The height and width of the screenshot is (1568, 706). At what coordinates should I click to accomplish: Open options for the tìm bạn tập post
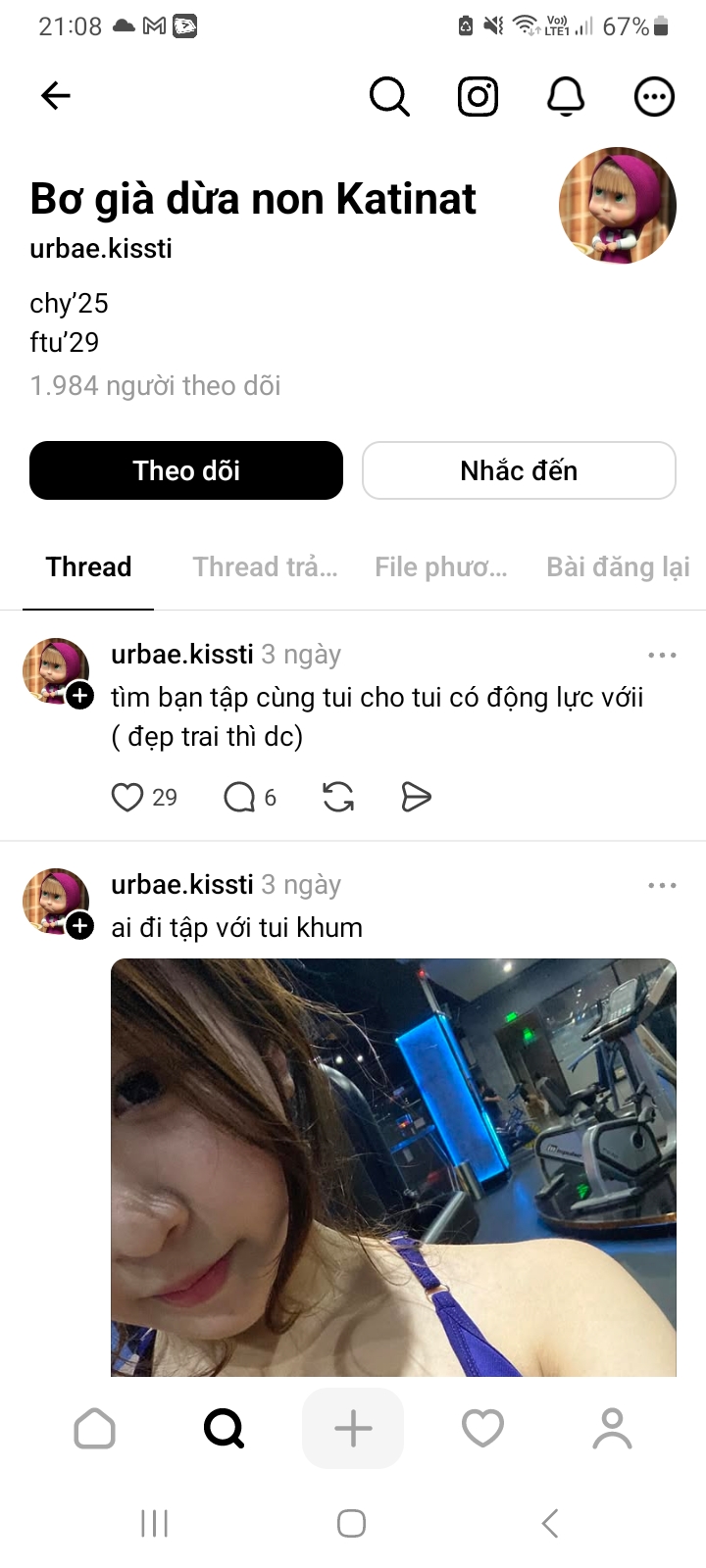(x=662, y=655)
